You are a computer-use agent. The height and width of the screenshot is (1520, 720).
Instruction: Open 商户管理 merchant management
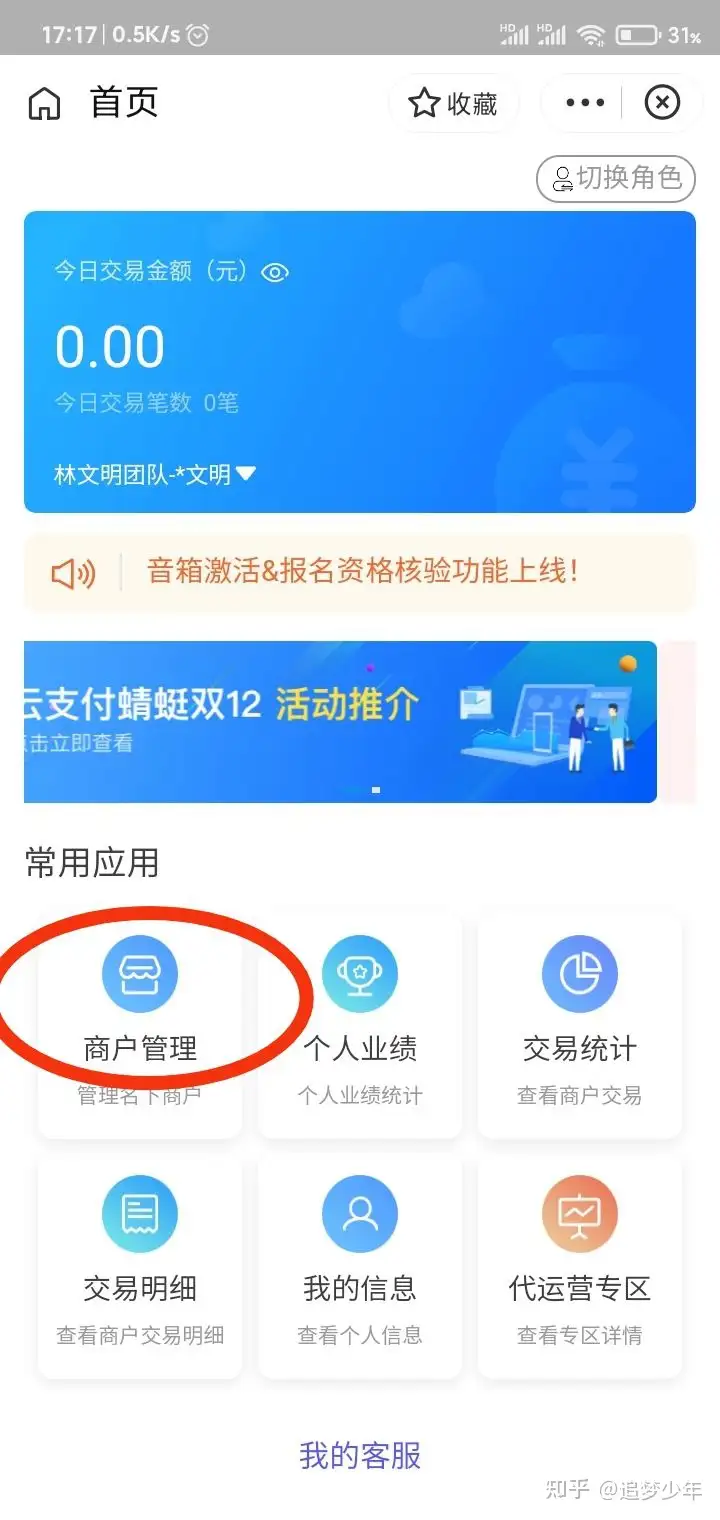click(x=140, y=1025)
